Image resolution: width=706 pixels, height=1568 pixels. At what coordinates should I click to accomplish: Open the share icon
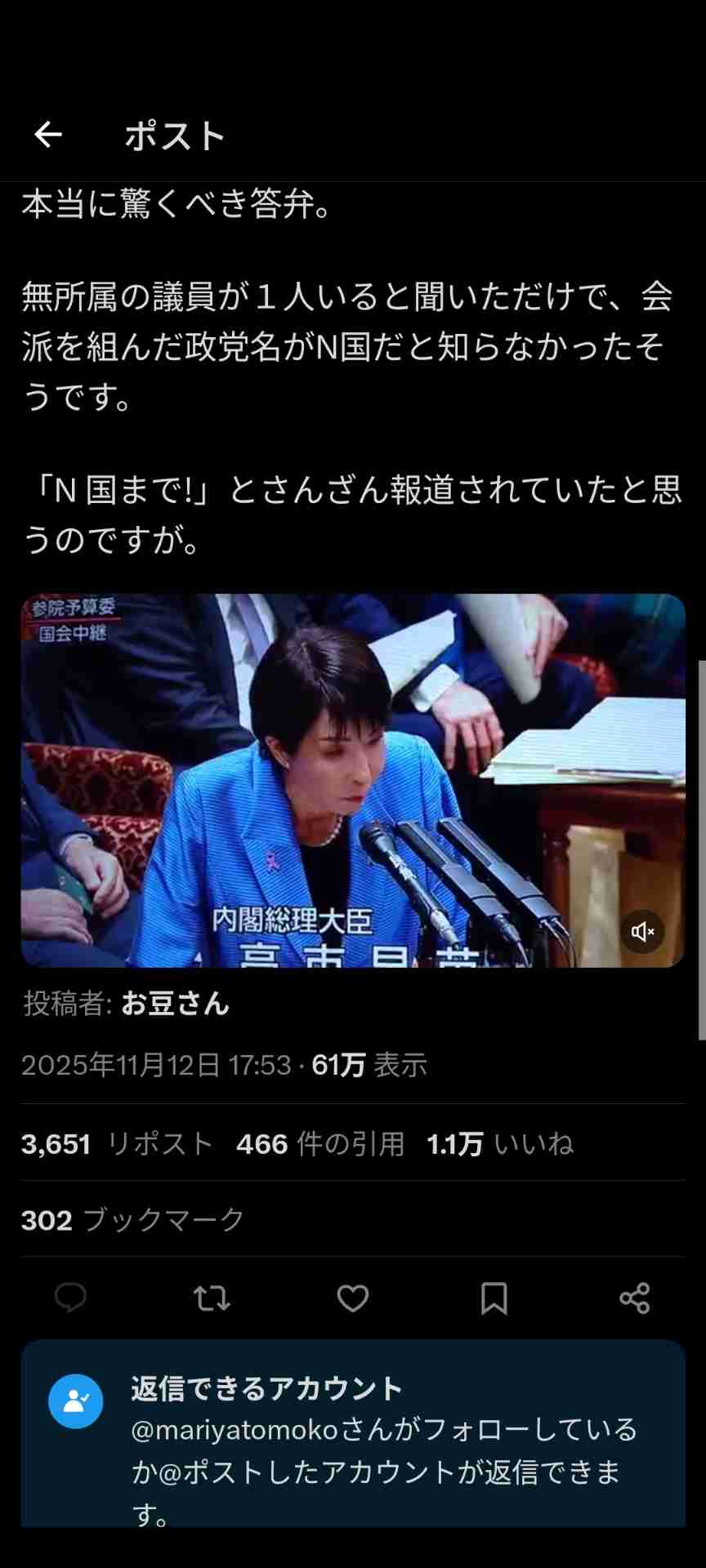pos(633,1298)
